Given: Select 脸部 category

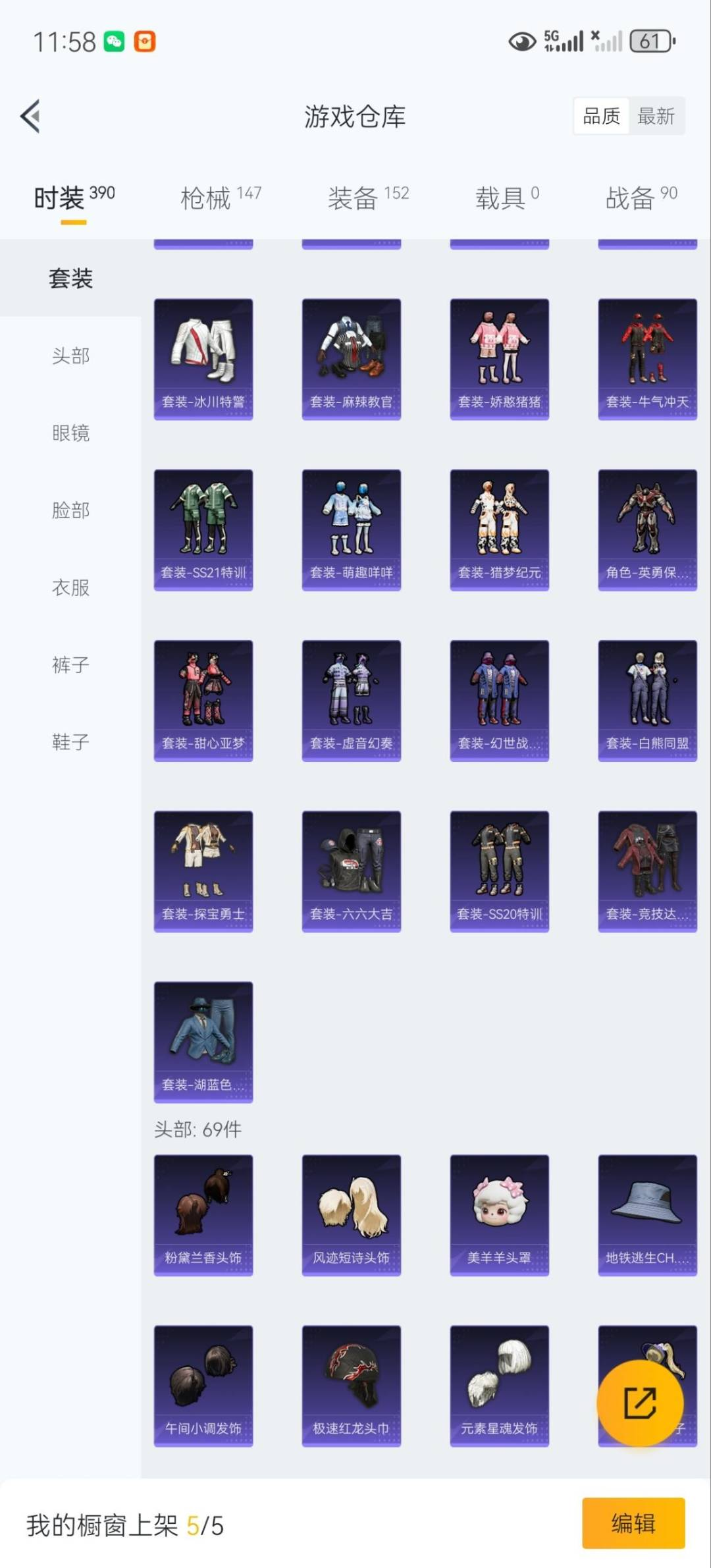Looking at the screenshot, I should click(70, 510).
